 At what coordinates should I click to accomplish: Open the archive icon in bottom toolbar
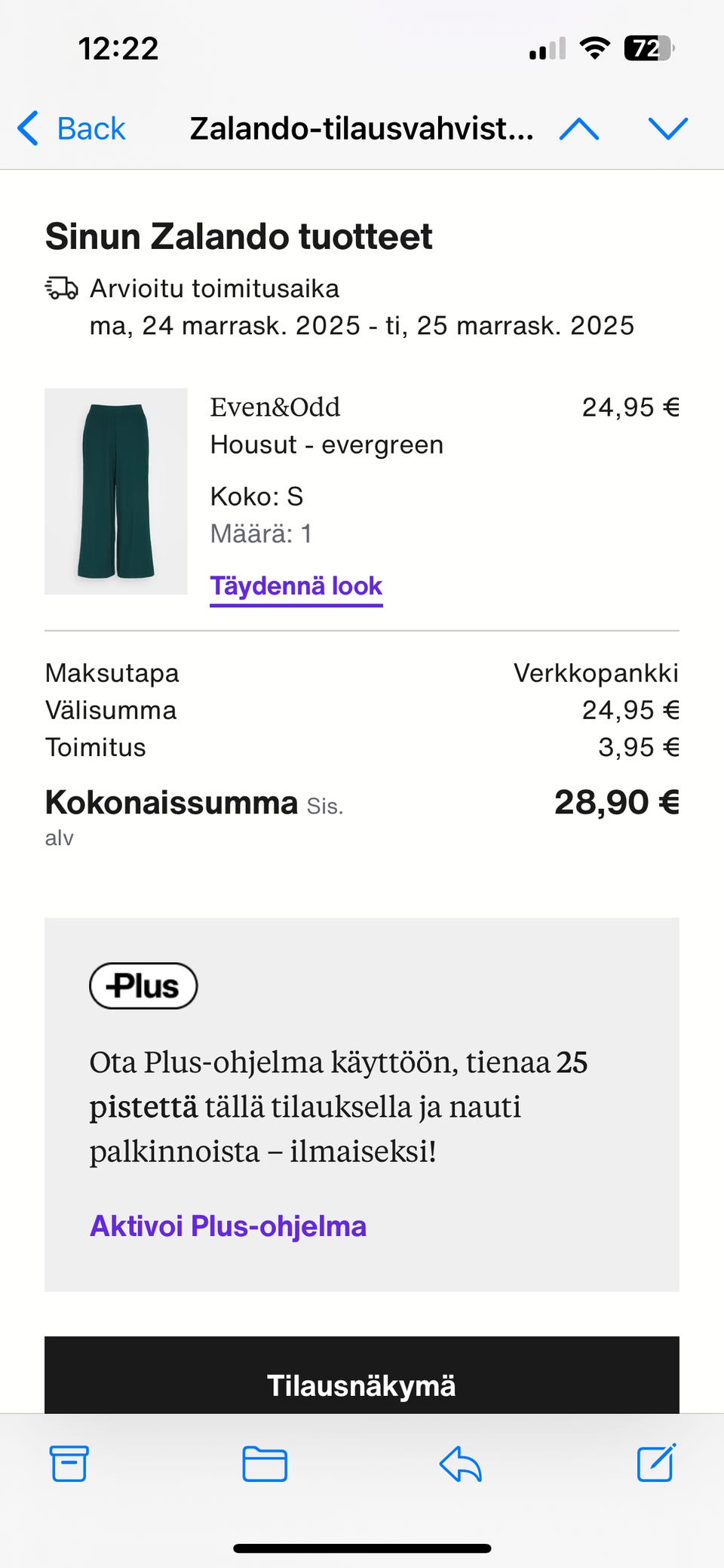[68, 1464]
